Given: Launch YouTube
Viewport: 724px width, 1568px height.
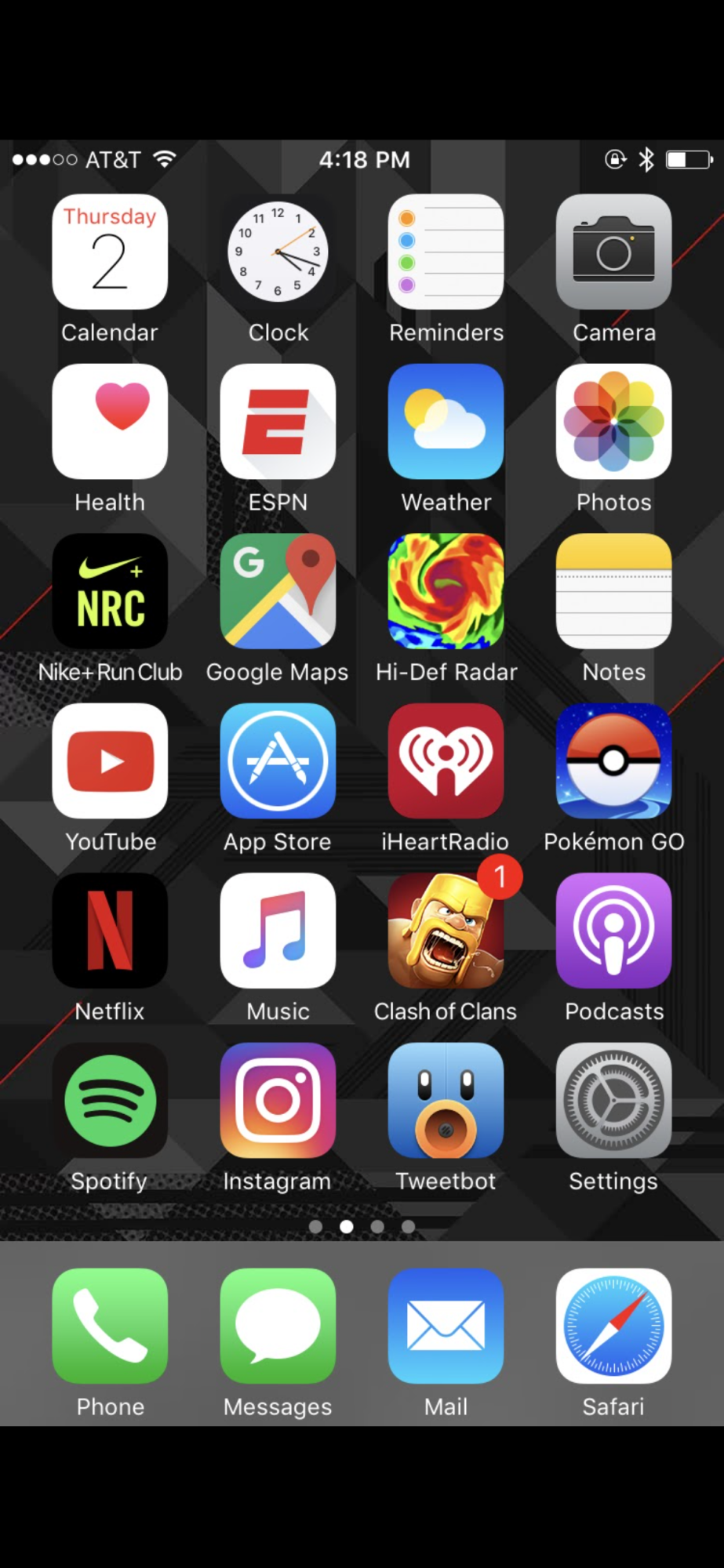Looking at the screenshot, I should [110, 760].
